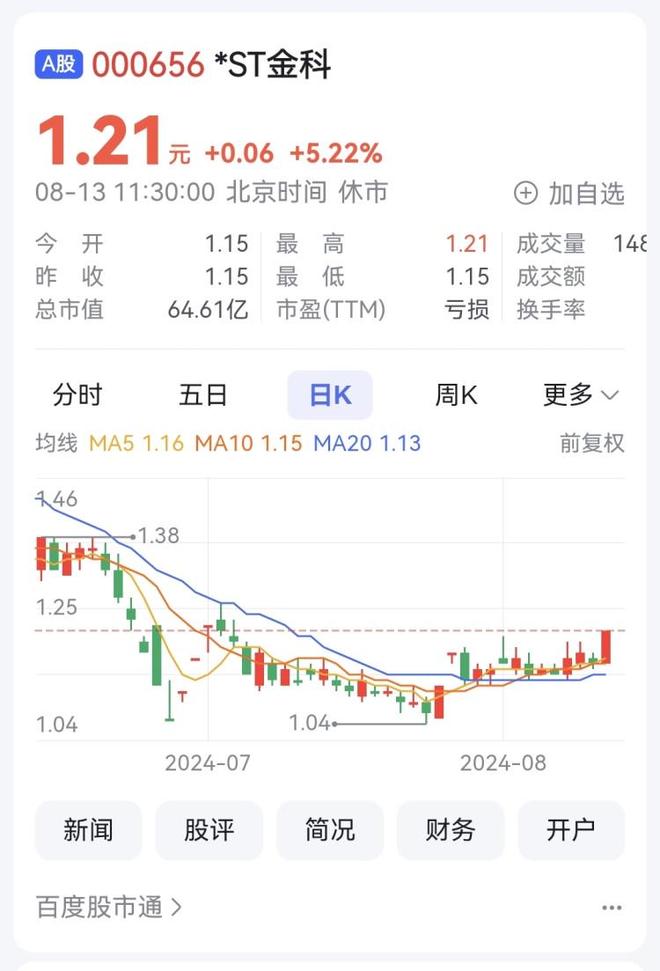Image resolution: width=660 pixels, height=971 pixels.
Task: Add the stock to 自选 watchlist
Action: (x=569, y=193)
